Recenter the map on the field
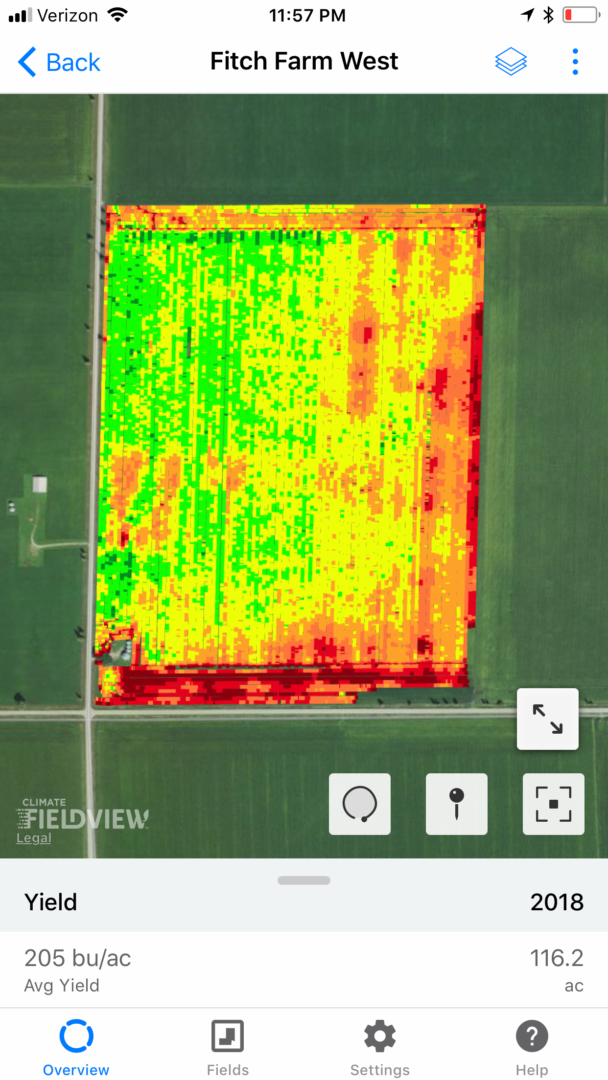Image resolution: width=608 pixels, height=1080 pixels. [553, 803]
